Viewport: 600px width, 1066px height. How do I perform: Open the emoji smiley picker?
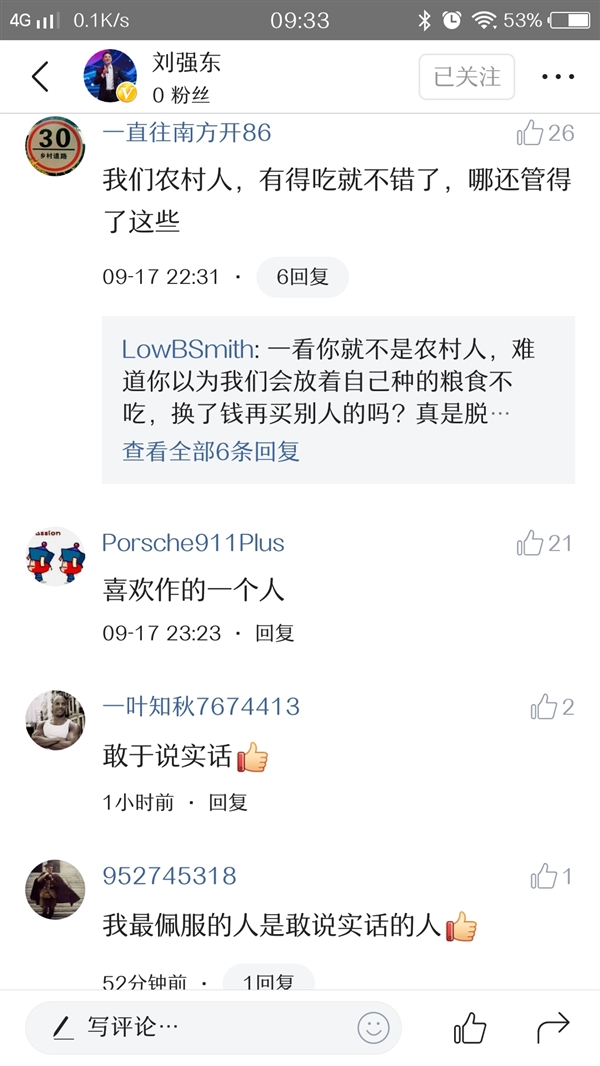click(x=373, y=1027)
